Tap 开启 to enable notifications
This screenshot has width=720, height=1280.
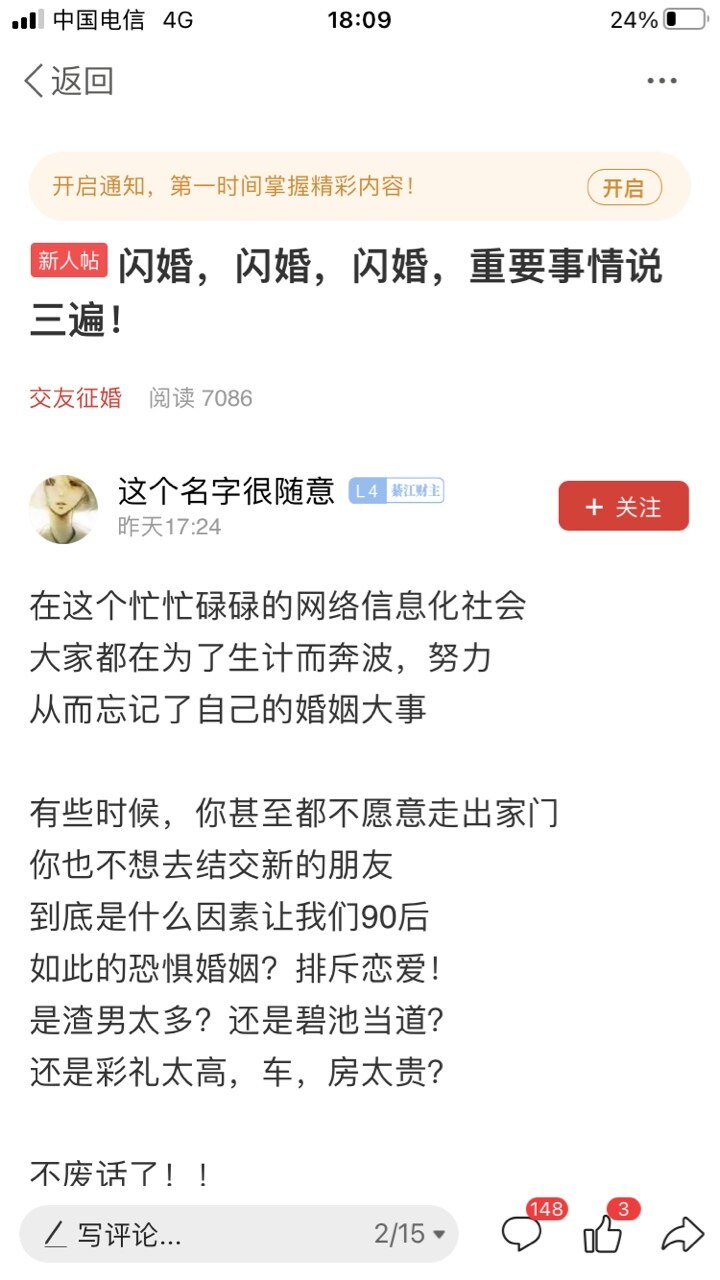[623, 187]
